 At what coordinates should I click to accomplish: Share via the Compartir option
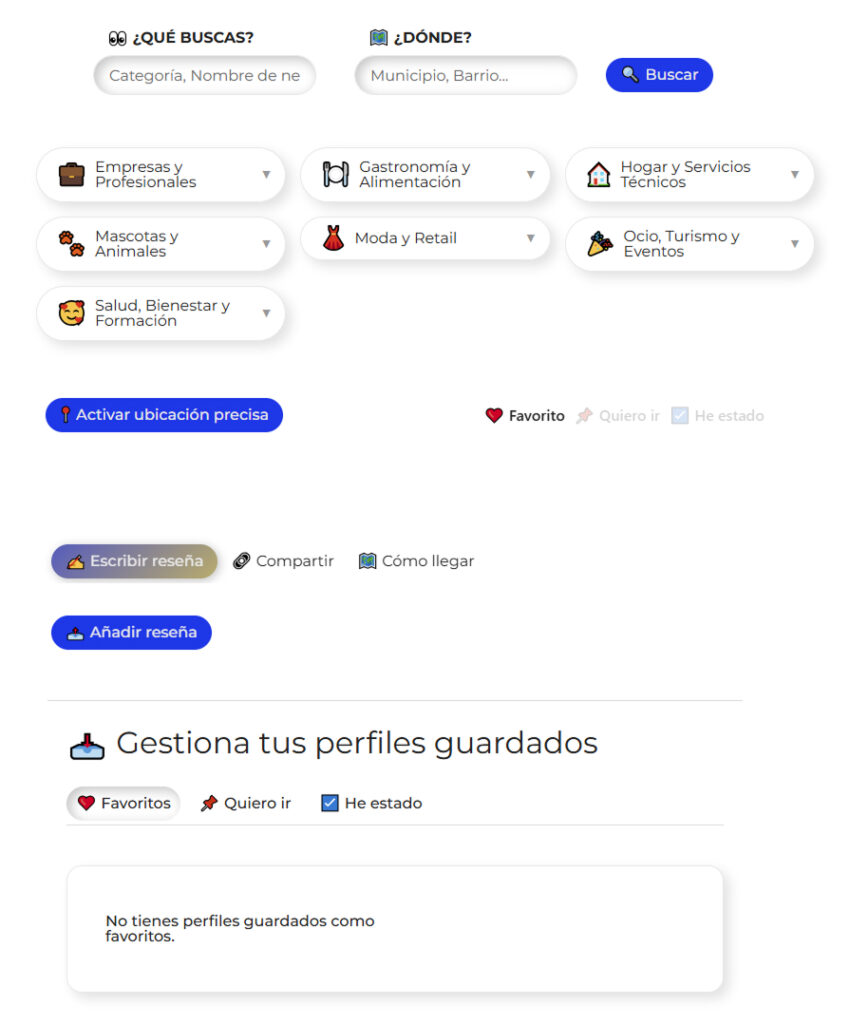click(x=283, y=561)
